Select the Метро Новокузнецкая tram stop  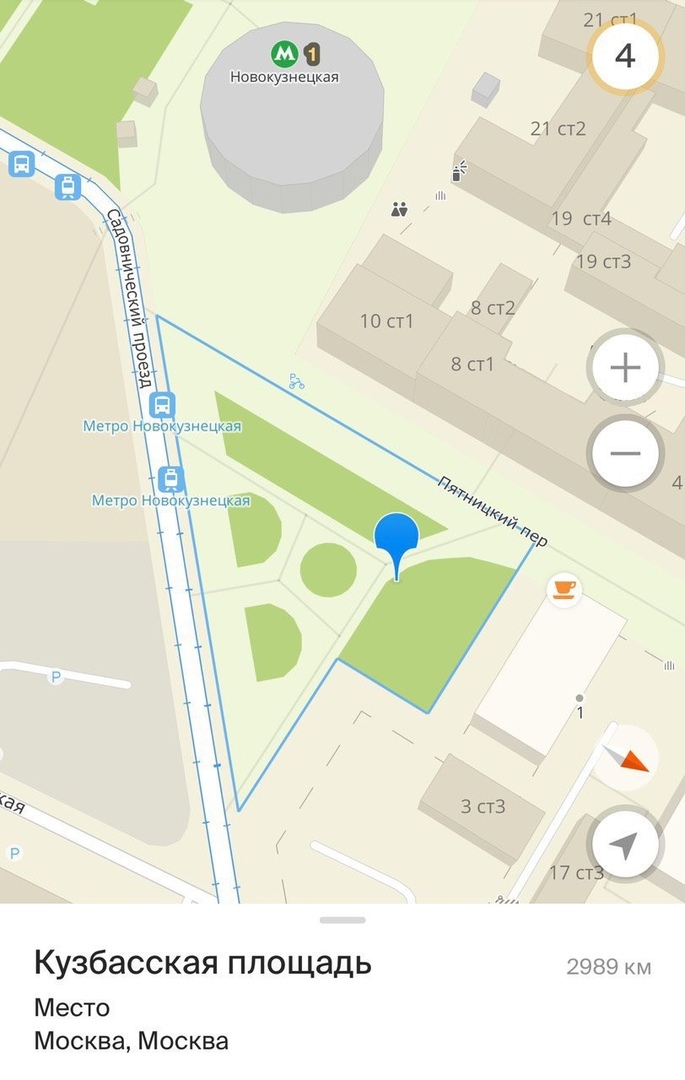point(171,480)
